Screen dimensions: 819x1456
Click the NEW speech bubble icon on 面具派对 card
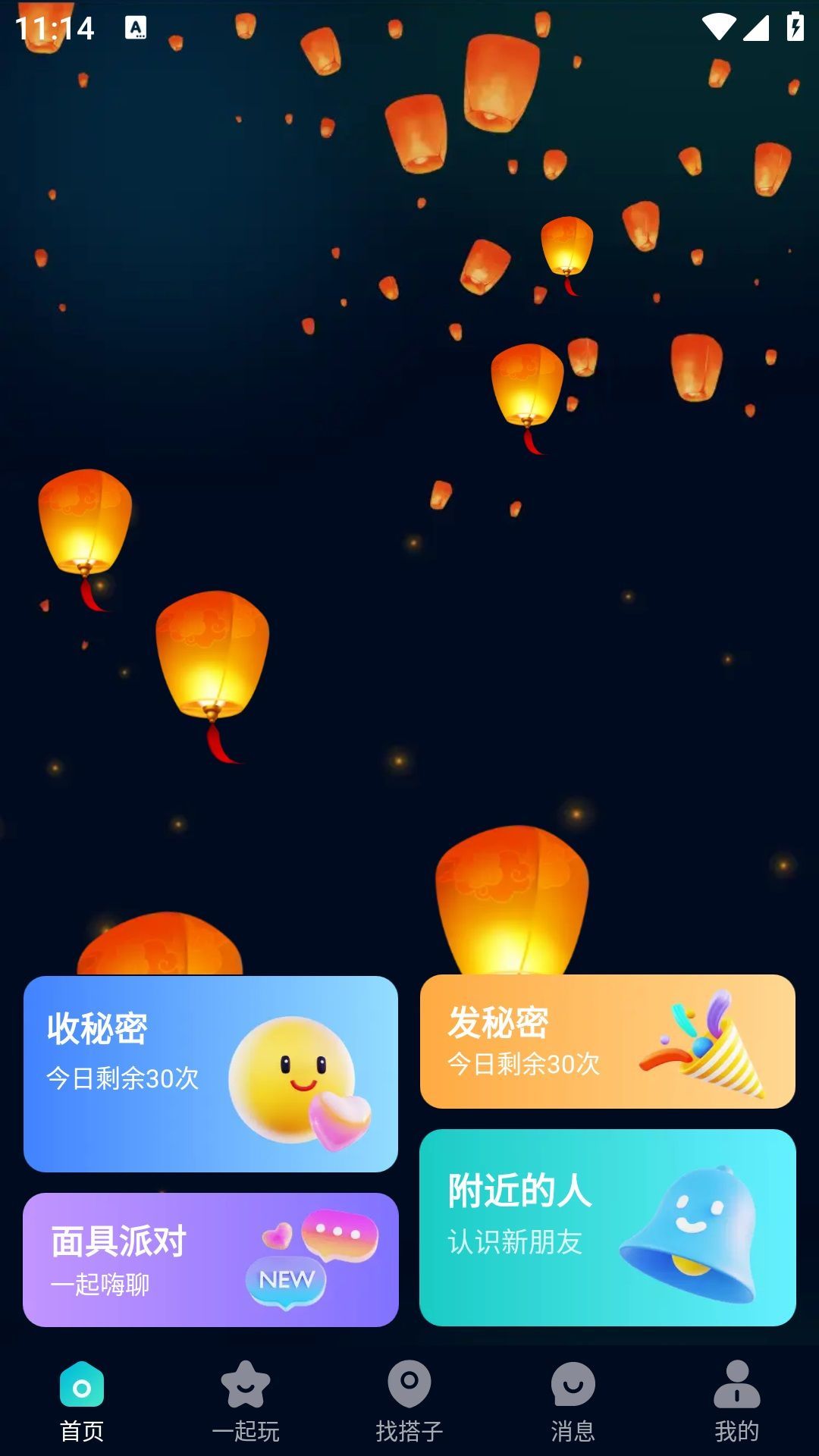click(284, 1278)
